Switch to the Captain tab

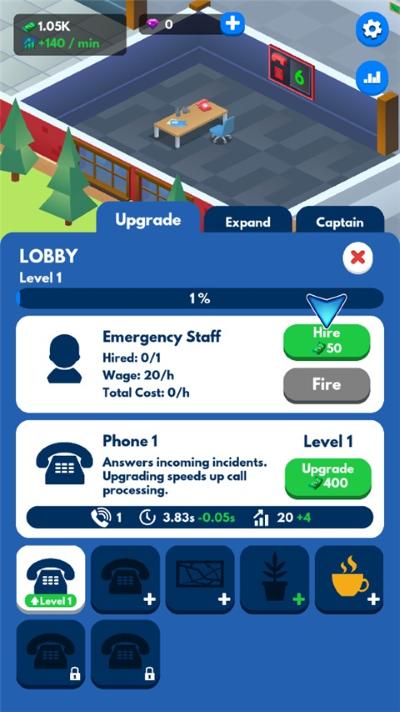point(340,222)
